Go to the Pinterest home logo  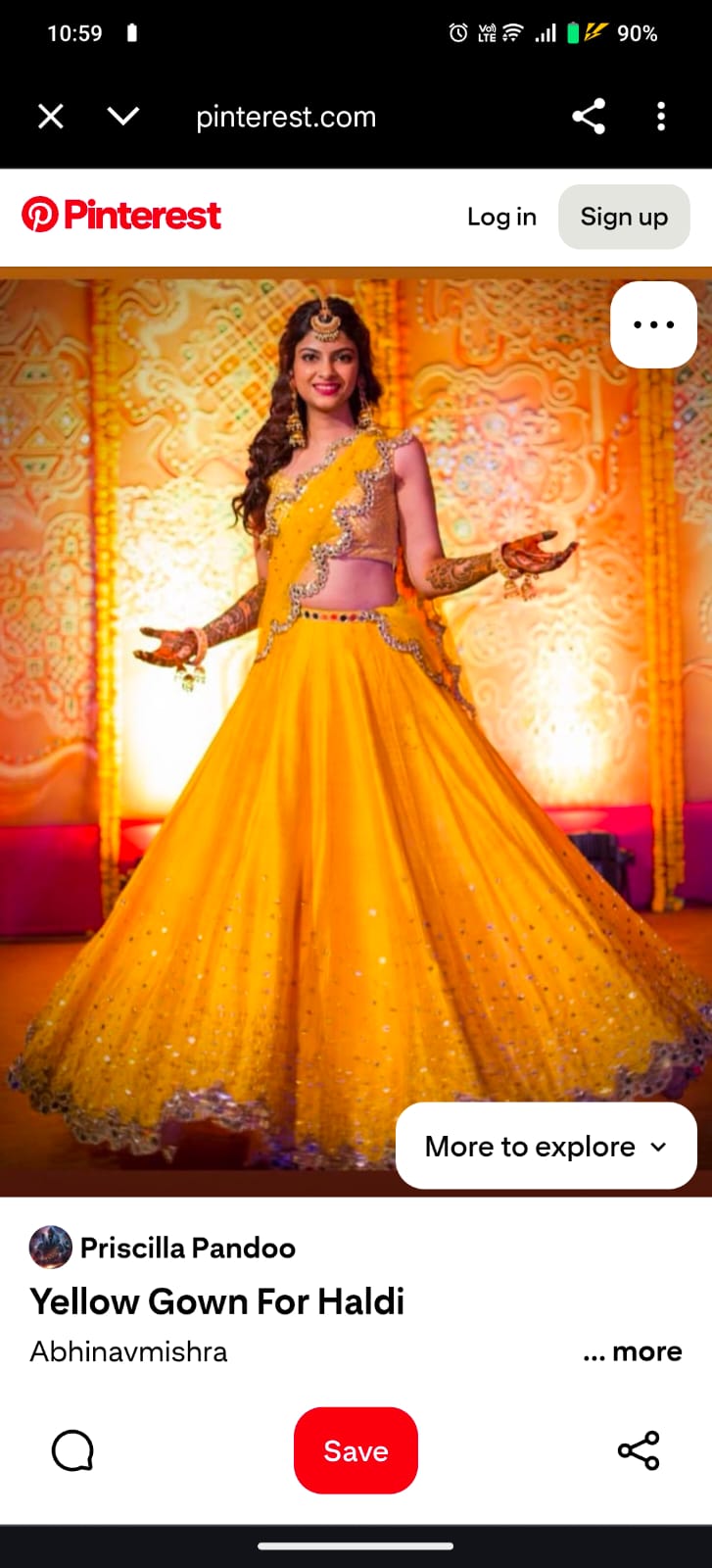pyautogui.click(x=121, y=216)
